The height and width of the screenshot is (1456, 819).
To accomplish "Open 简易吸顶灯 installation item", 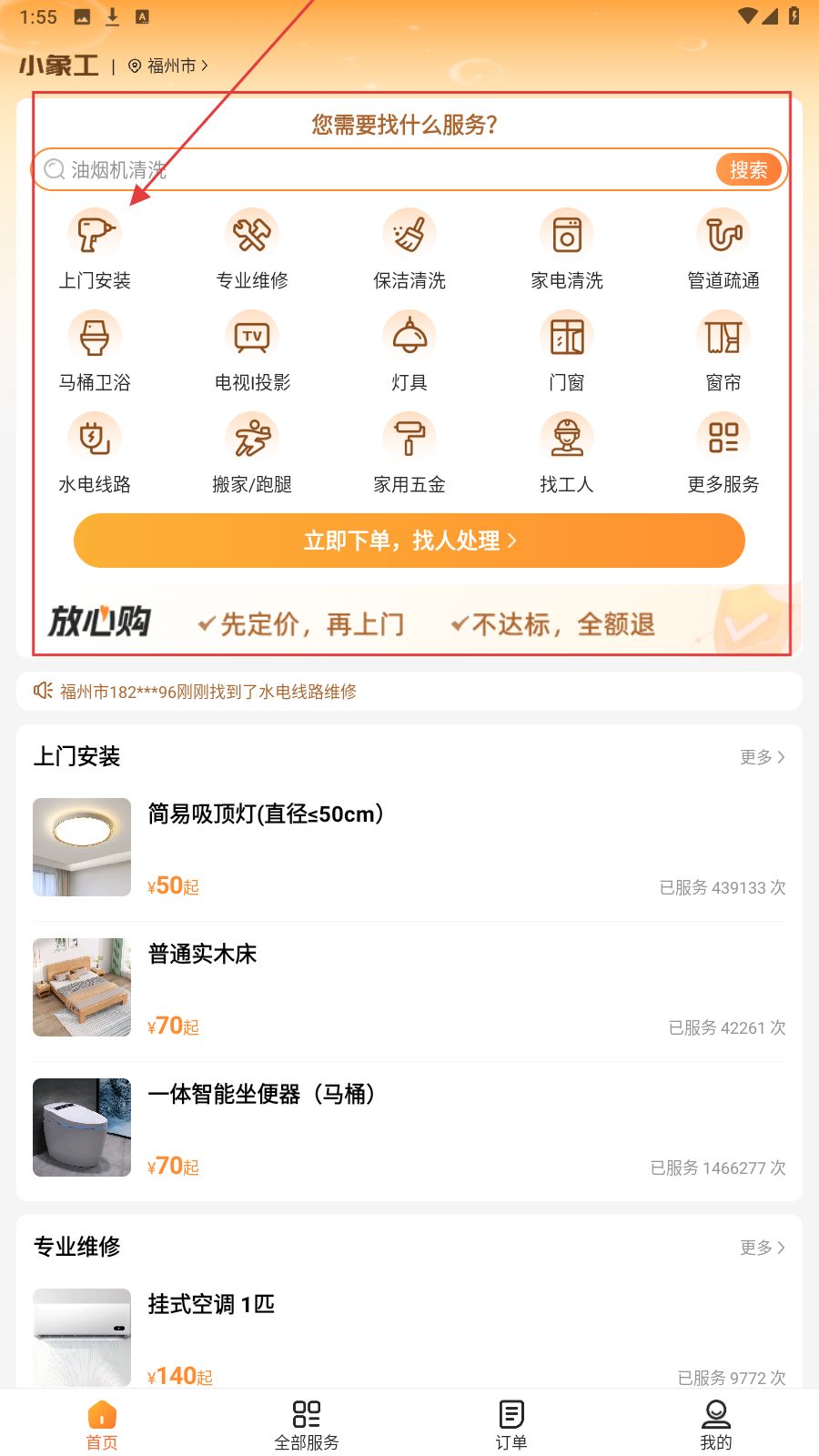I will (x=409, y=848).
